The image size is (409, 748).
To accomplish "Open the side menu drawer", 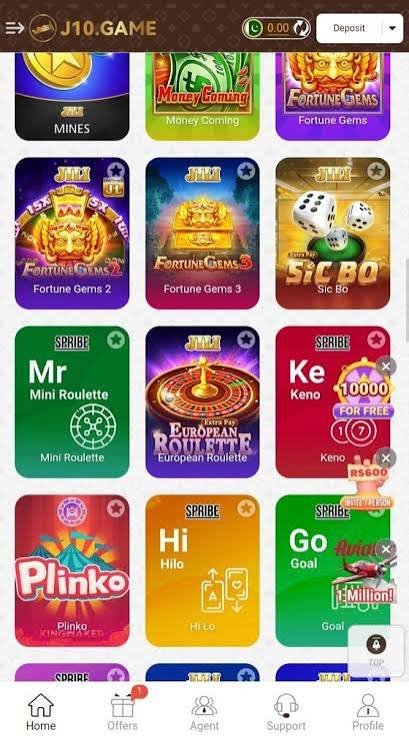I will click(15, 28).
